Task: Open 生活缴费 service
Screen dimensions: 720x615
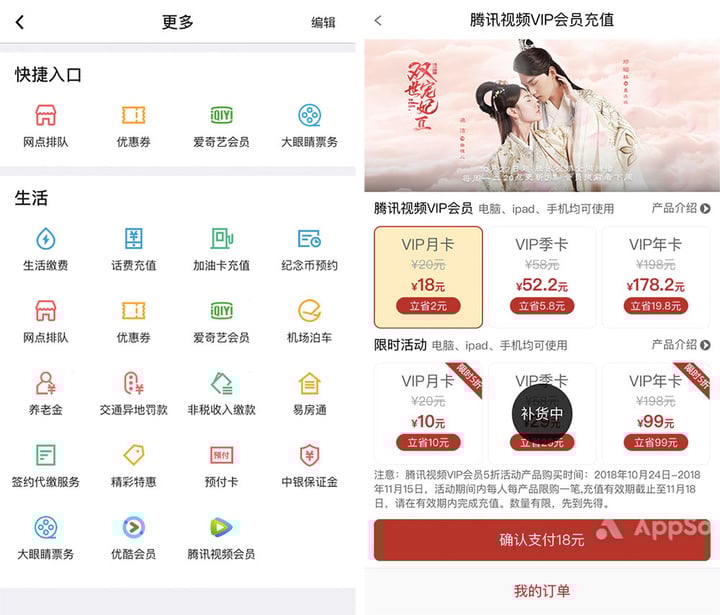Action: pyautogui.click(x=45, y=249)
